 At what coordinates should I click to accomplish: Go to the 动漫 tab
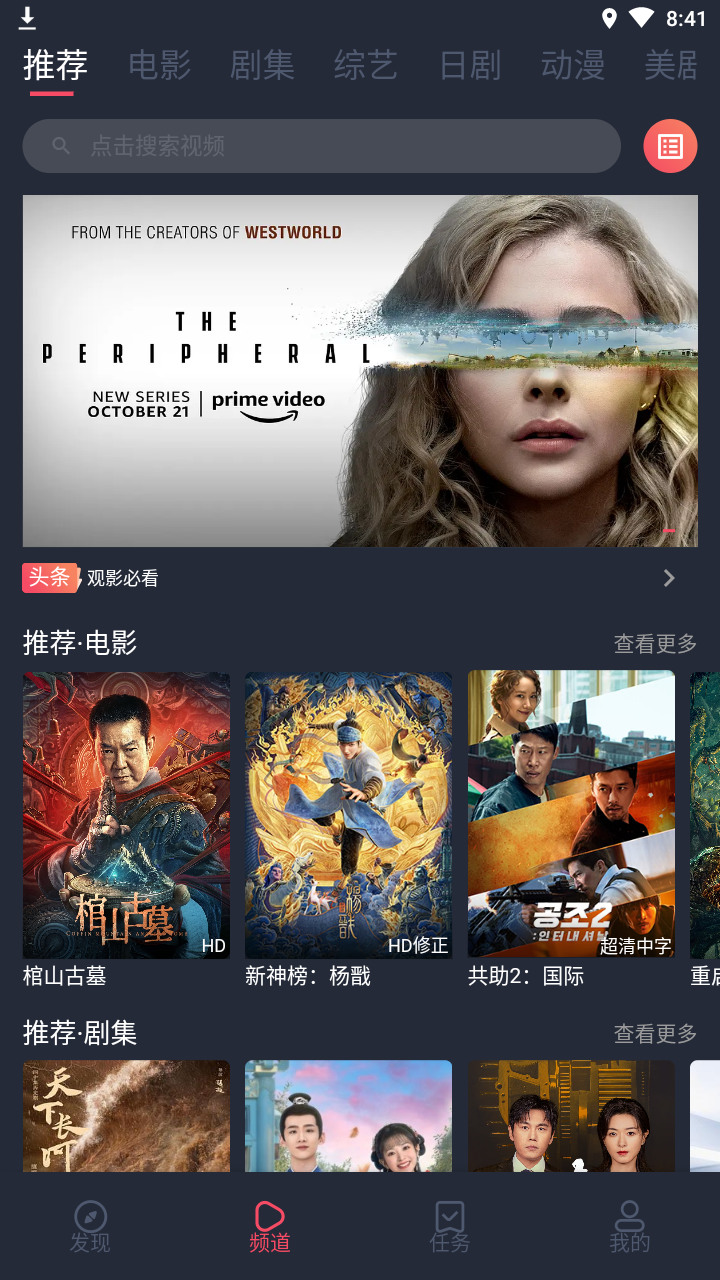click(x=573, y=66)
